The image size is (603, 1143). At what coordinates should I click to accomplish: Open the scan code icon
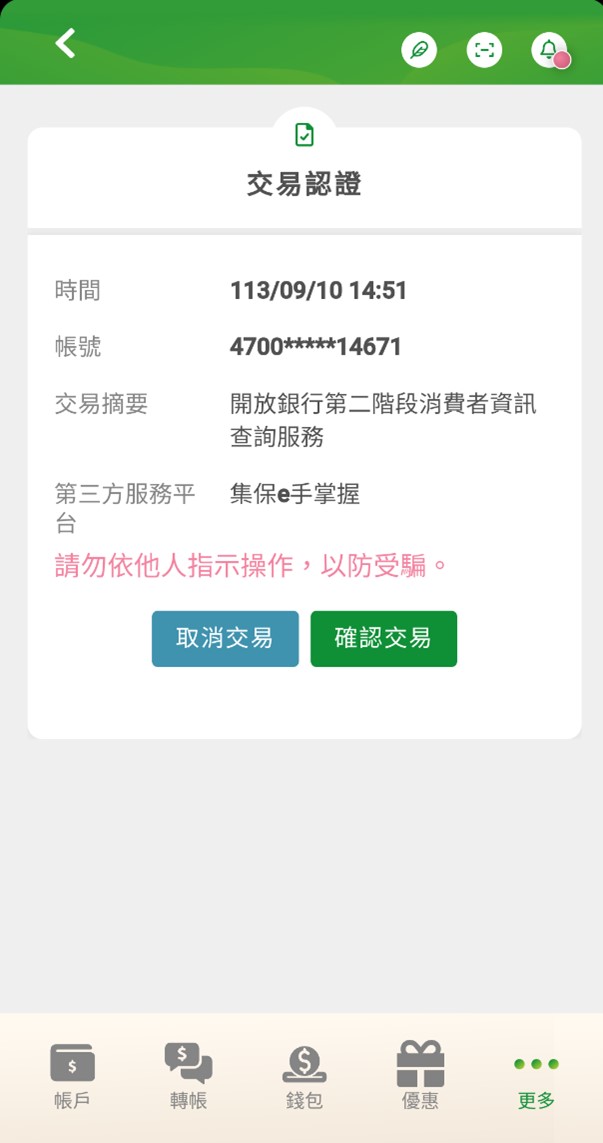pyautogui.click(x=485, y=50)
